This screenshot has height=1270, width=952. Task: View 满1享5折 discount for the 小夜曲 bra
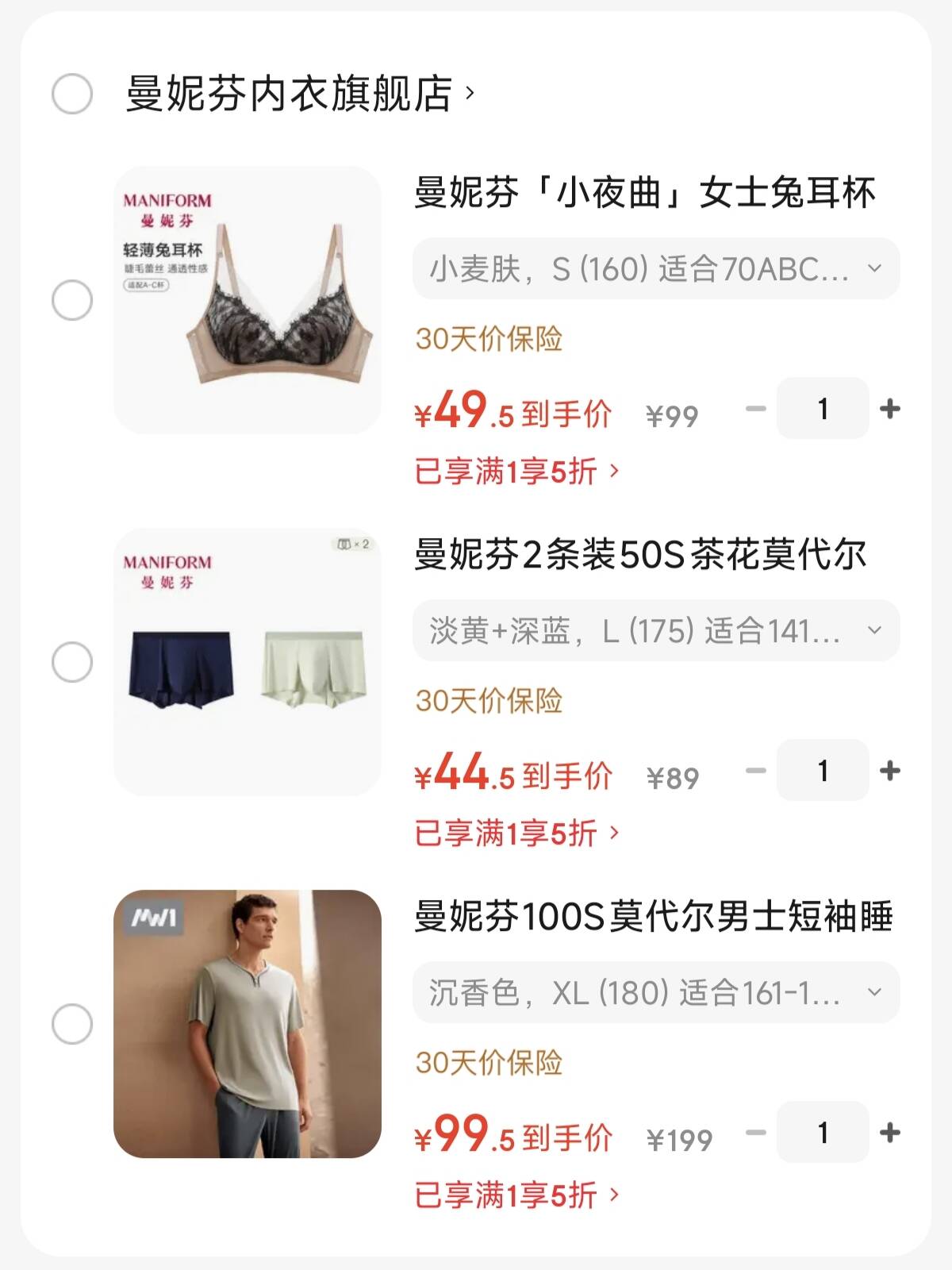click(516, 471)
